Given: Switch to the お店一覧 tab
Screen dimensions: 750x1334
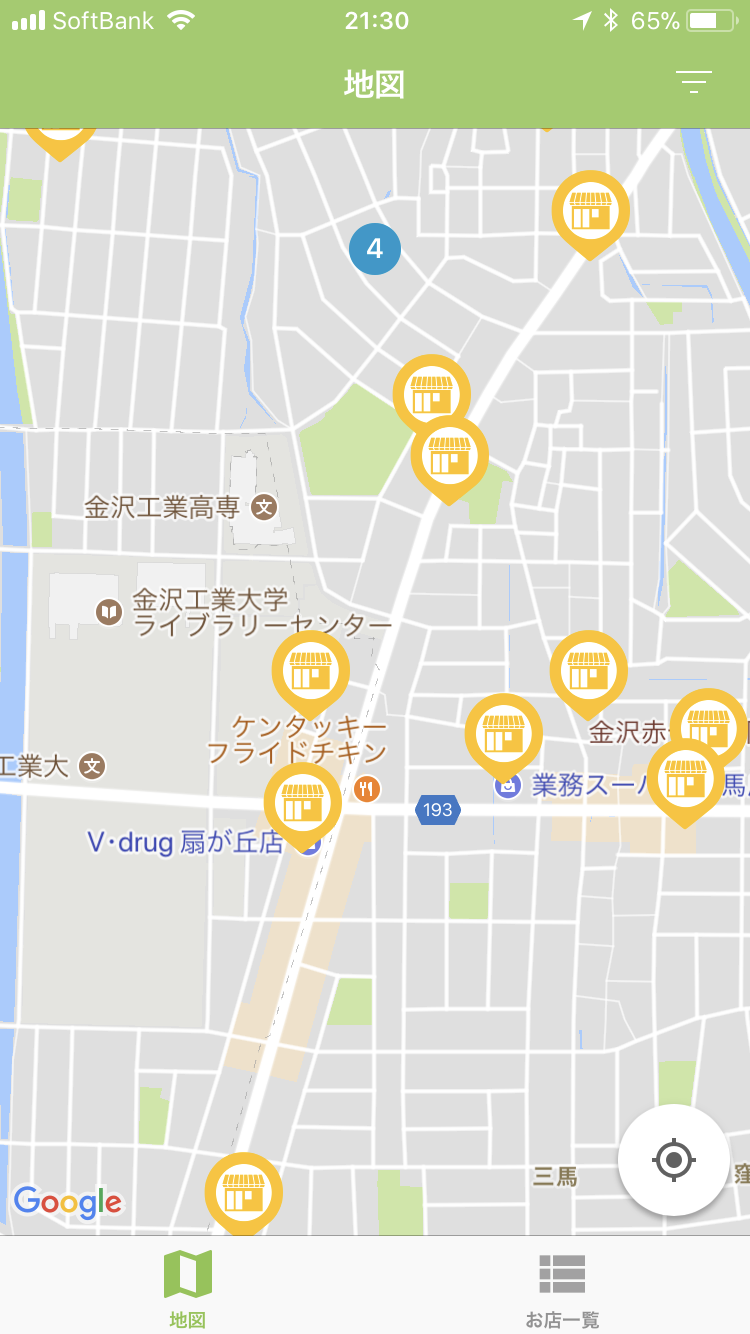Looking at the screenshot, I should coord(562,1288).
